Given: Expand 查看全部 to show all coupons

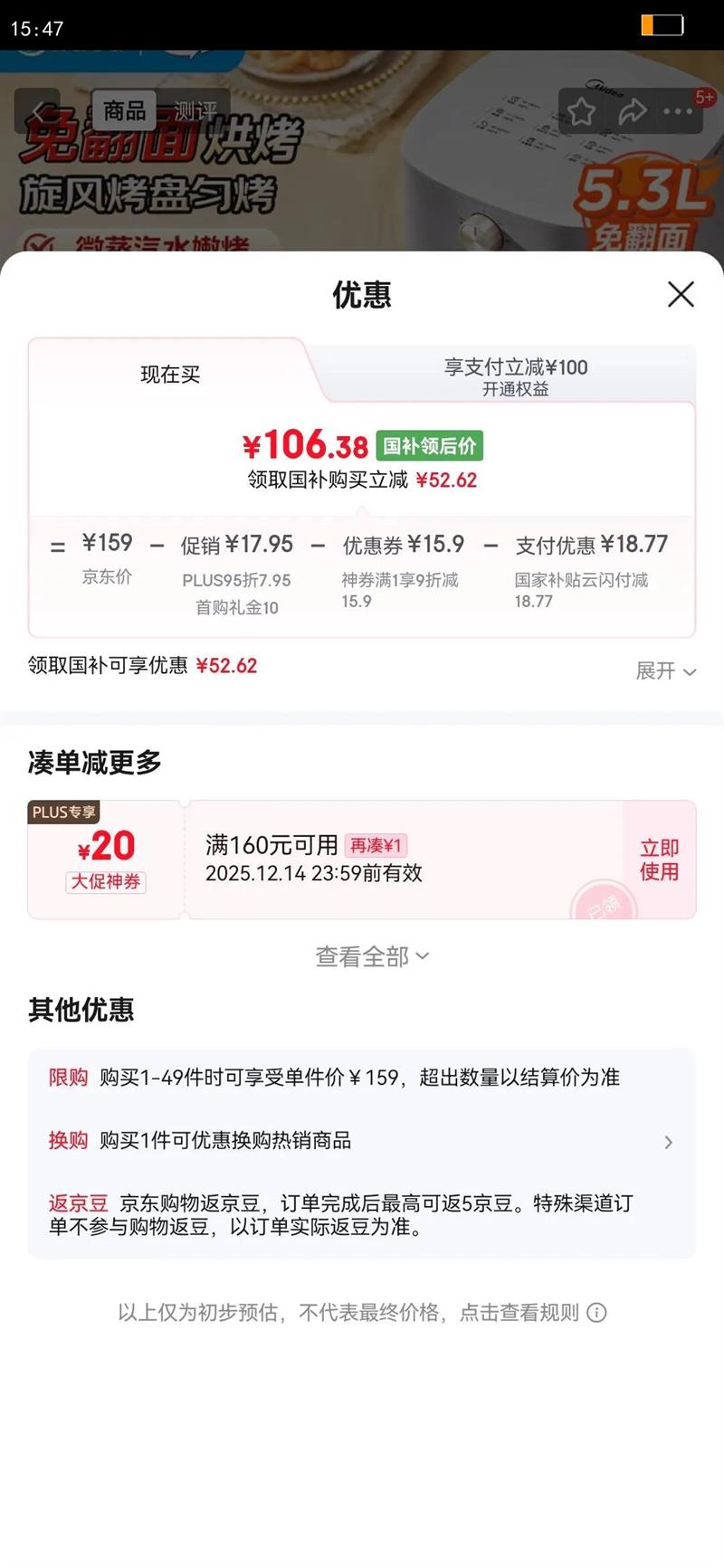Looking at the screenshot, I should (370, 955).
